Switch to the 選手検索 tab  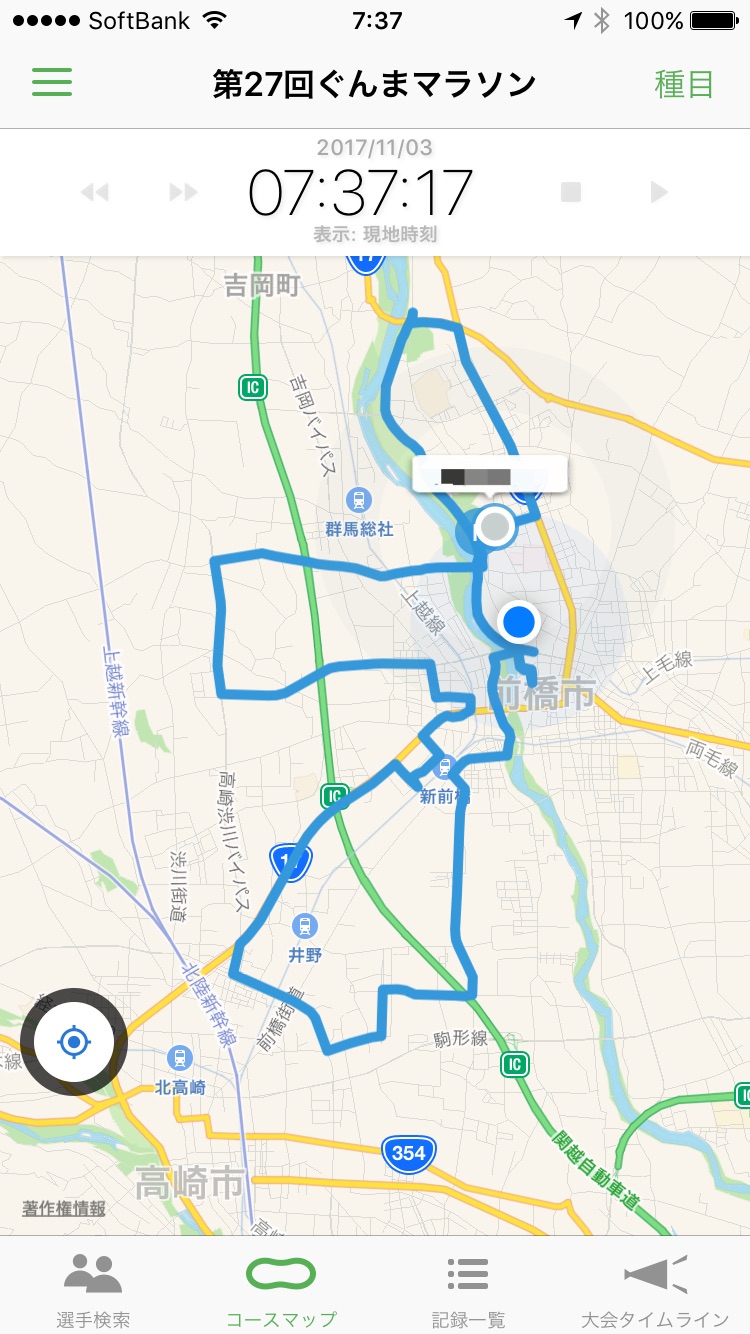(93, 1288)
